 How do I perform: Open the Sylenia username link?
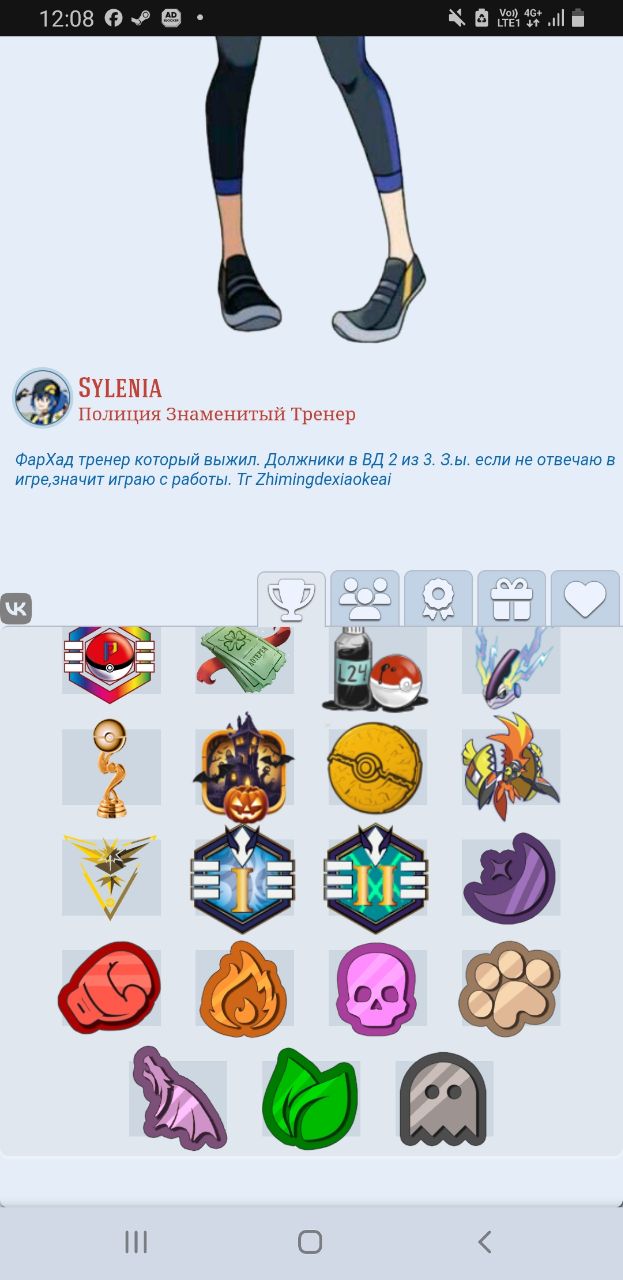pos(120,388)
